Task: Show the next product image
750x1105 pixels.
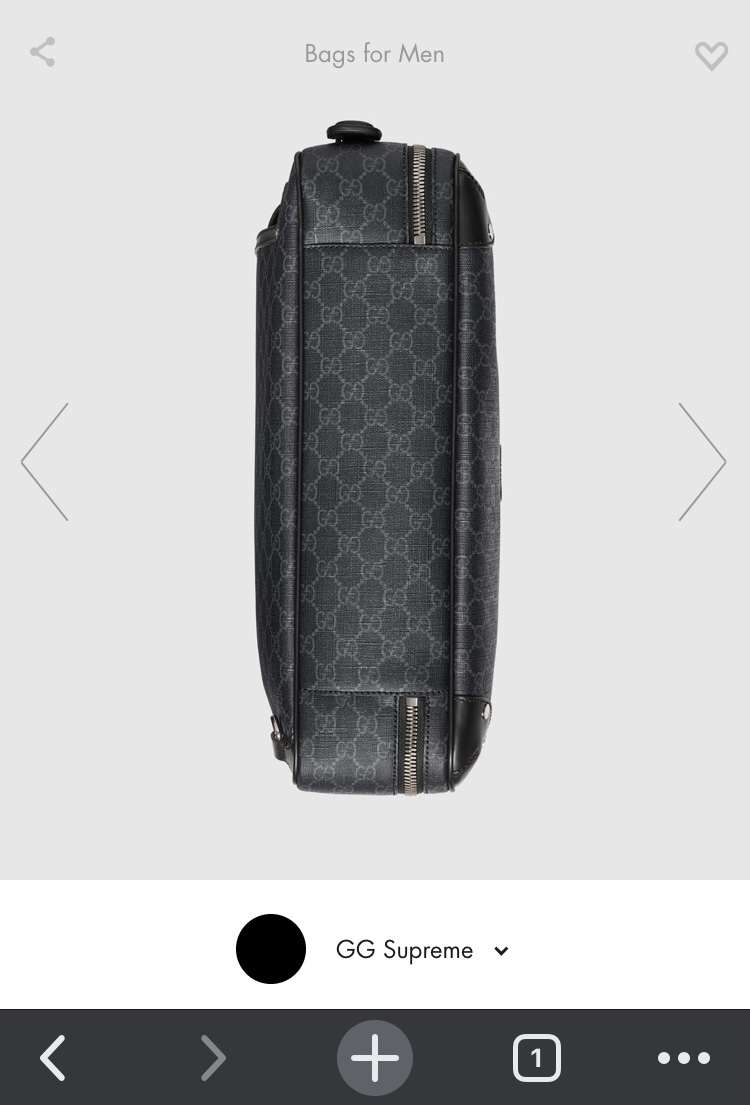Action: point(702,461)
